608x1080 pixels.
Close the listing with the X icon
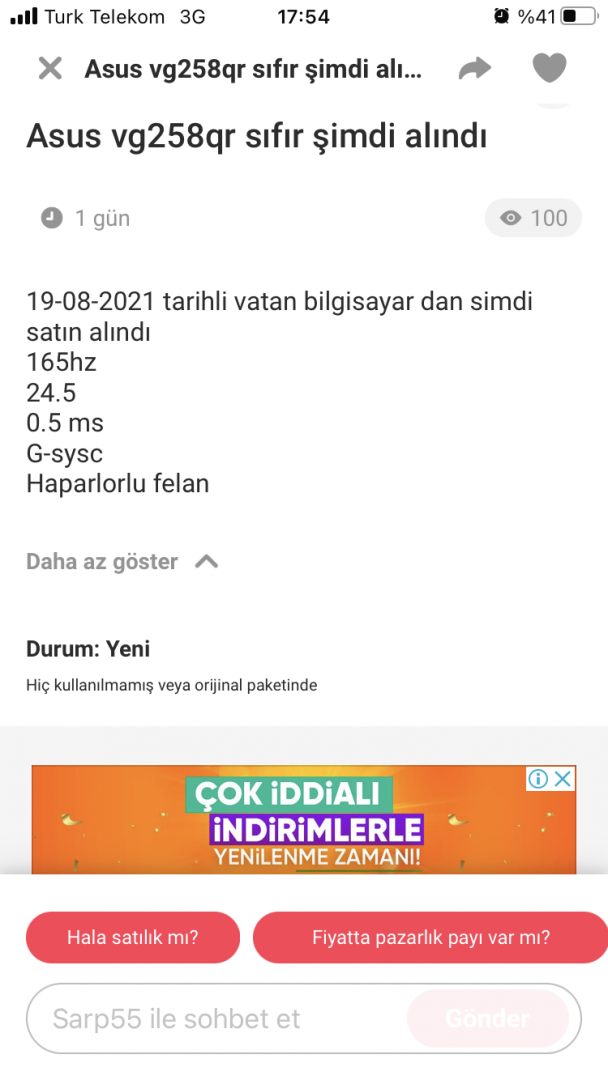tap(50, 68)
